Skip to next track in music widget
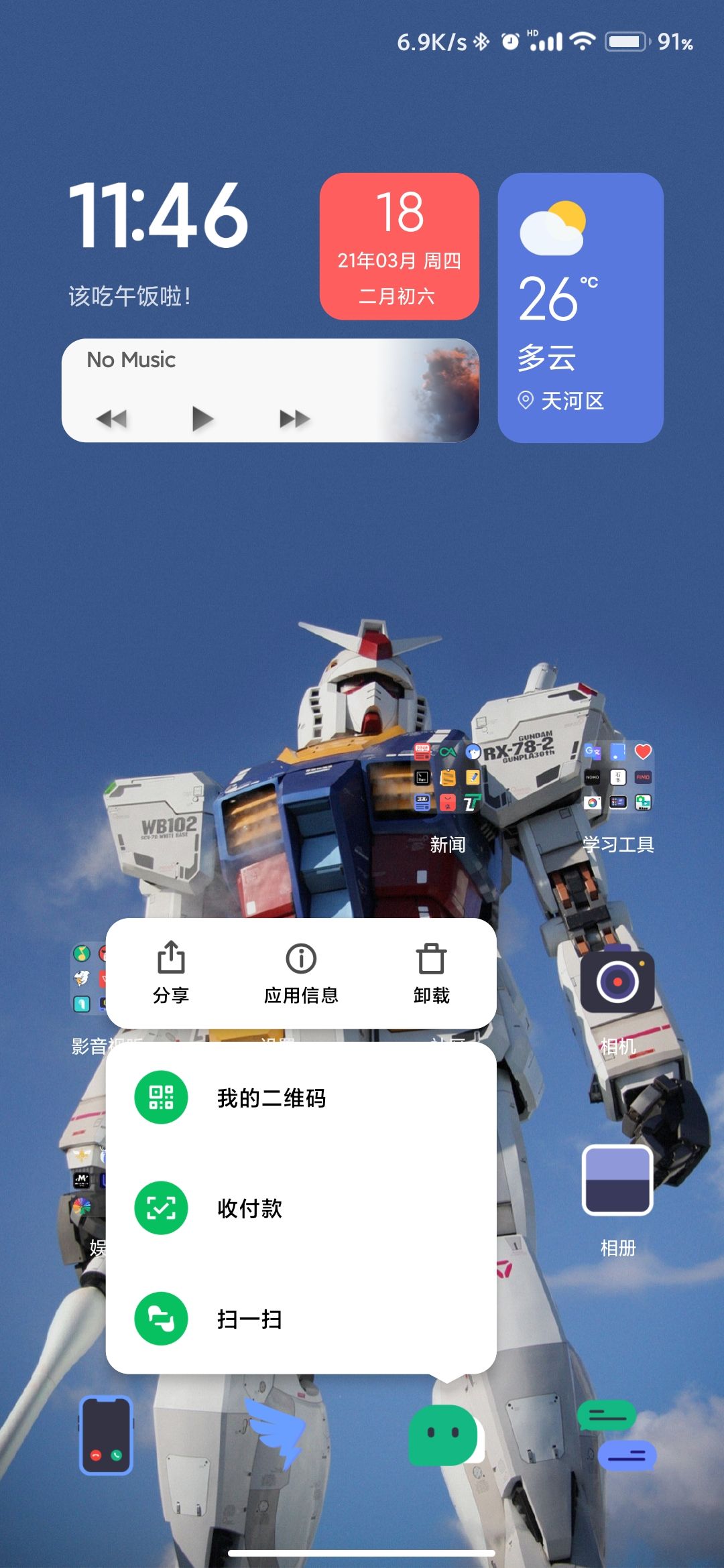 (294, 419)
